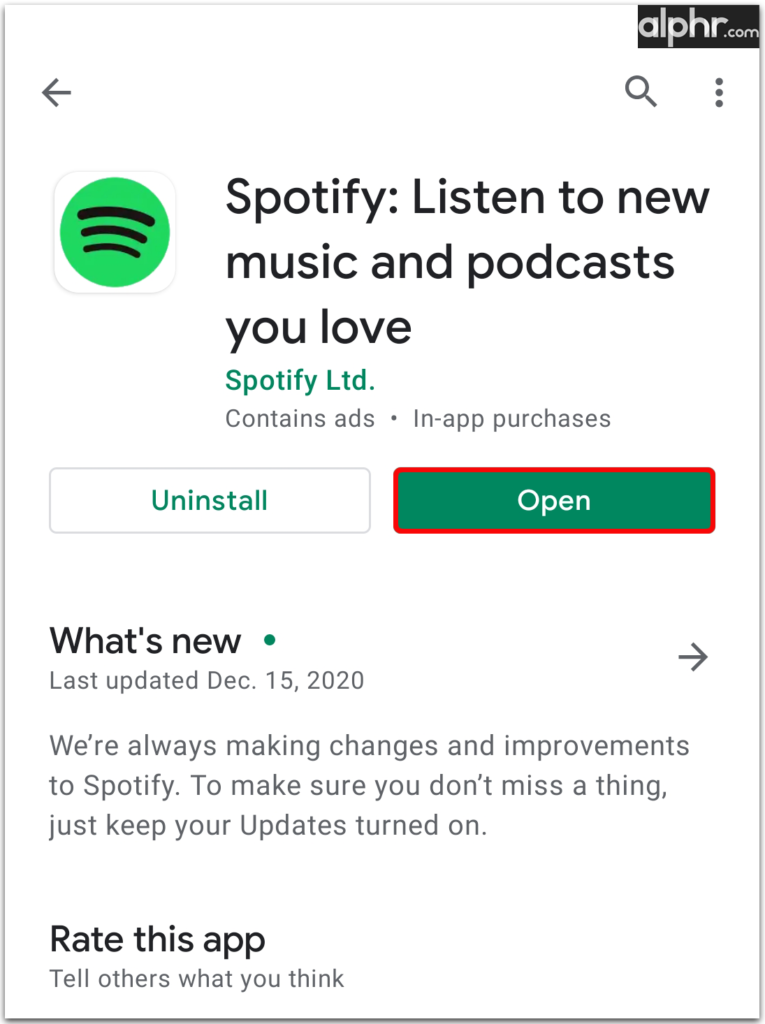Click the green dot beside What's new
765x1024 pixels.
click(x=268, y=638)
